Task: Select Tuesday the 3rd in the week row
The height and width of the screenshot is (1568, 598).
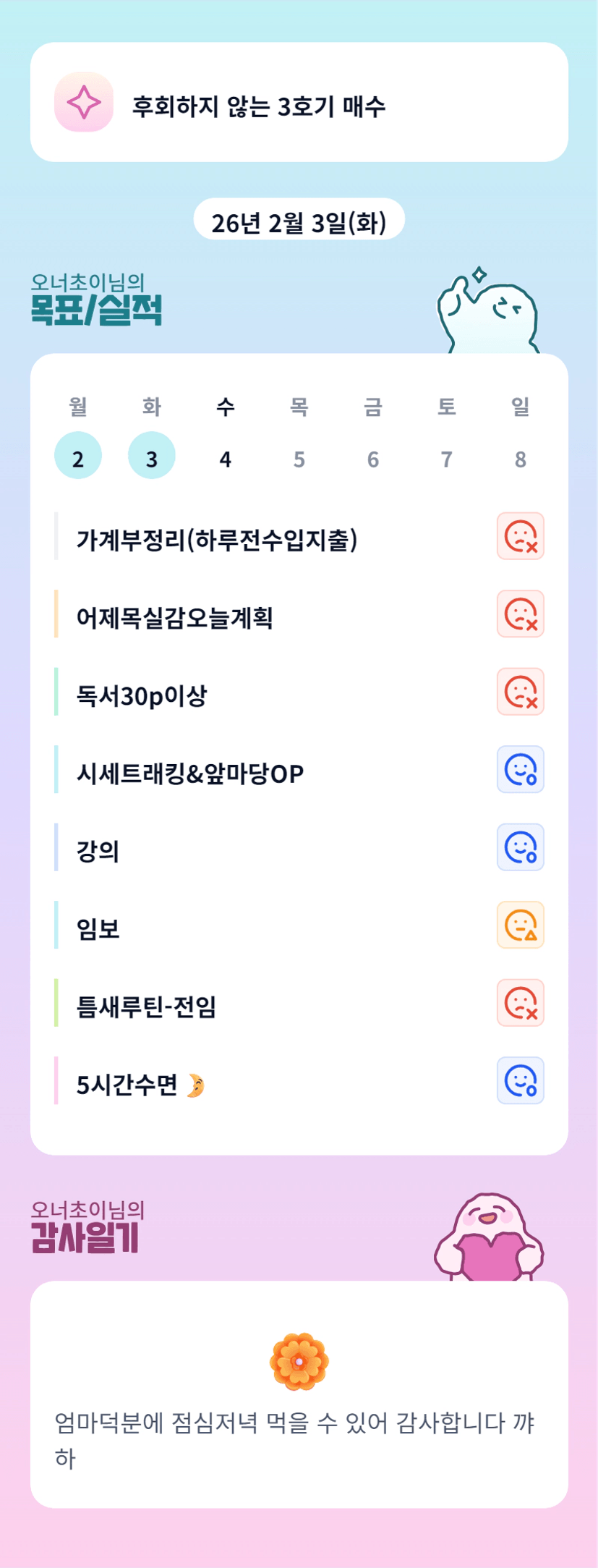Action: click(x=152, y=456)
